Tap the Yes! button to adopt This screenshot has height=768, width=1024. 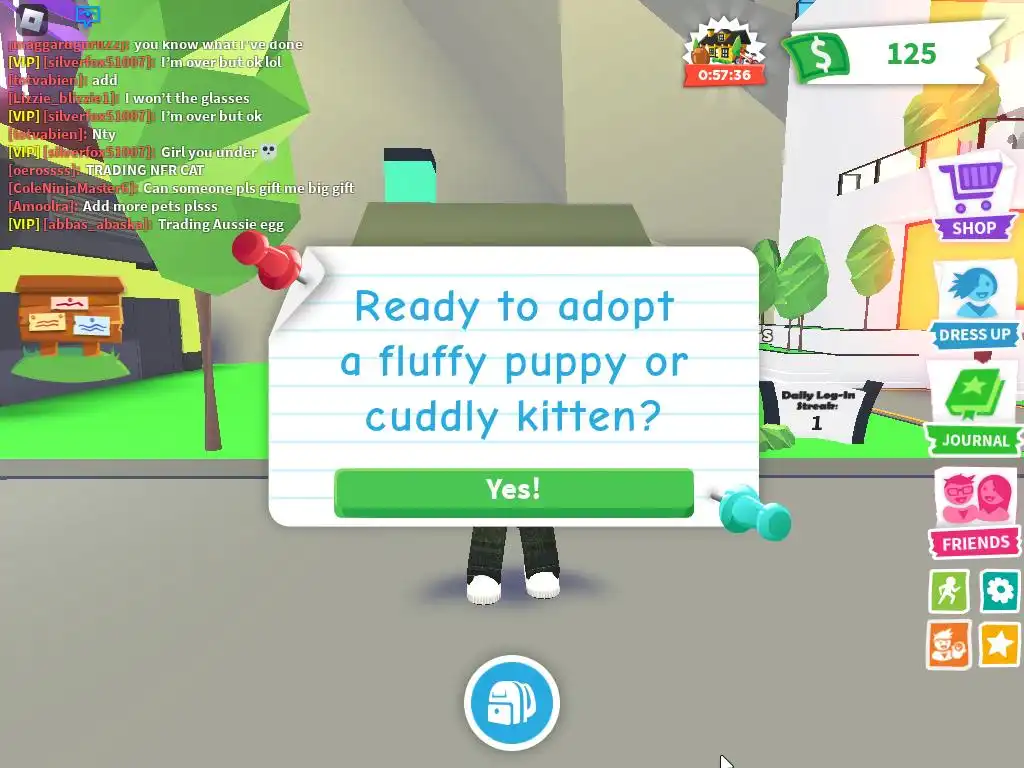pyautogui.click(x=513, y=491)
